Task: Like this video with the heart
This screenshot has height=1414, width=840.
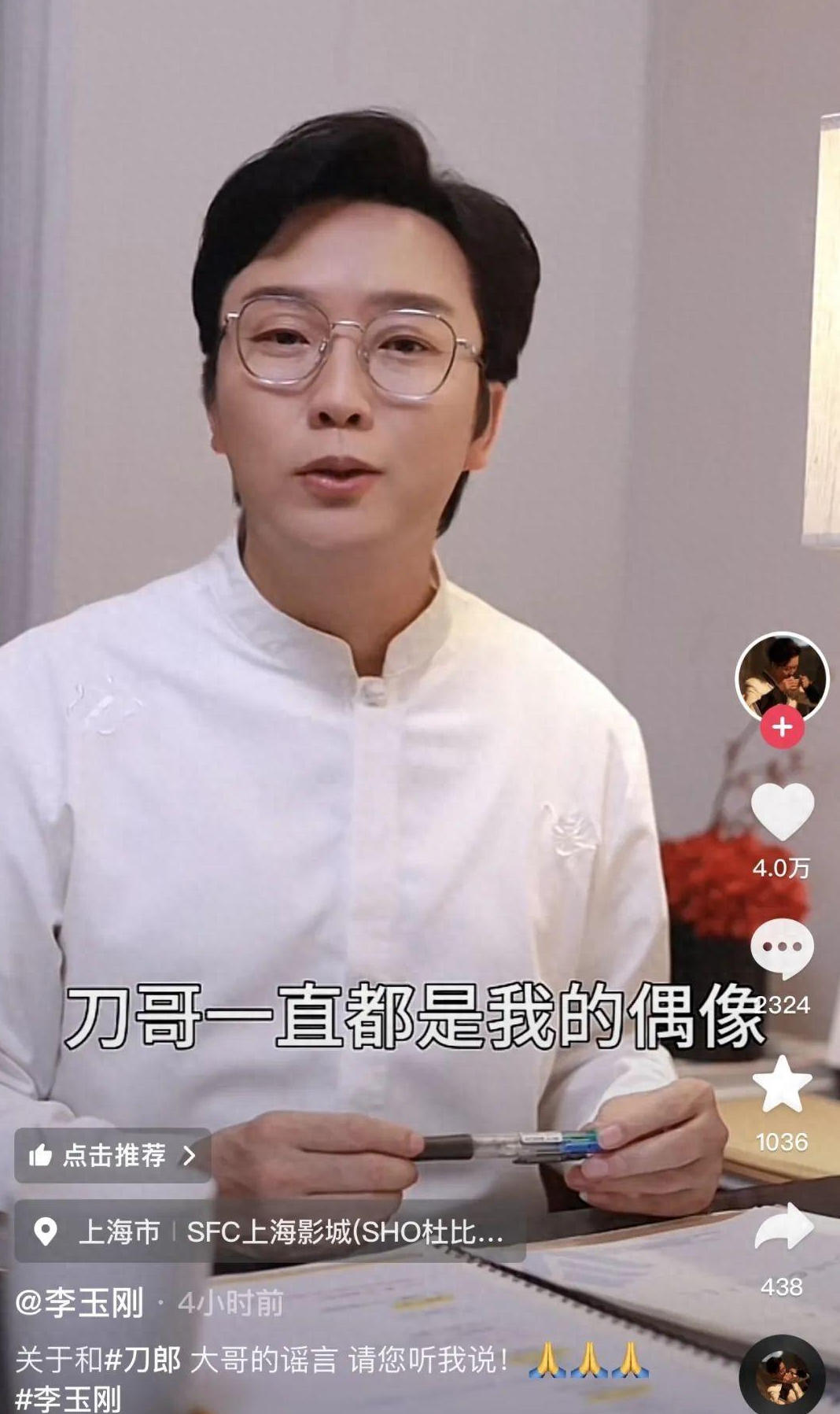Action: [x=782, y=812]
